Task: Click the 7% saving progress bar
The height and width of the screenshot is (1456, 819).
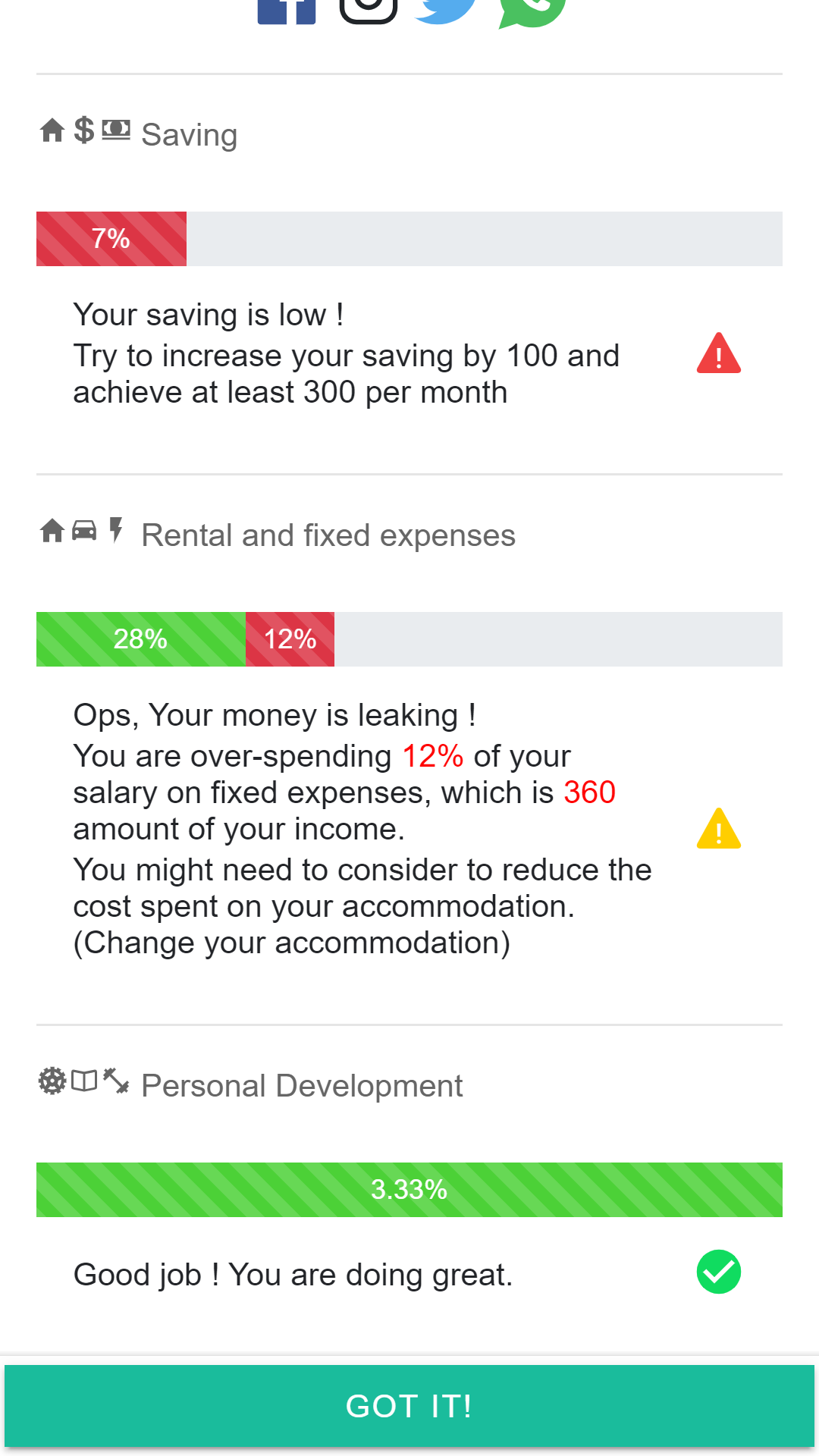Action: [111, 239]
